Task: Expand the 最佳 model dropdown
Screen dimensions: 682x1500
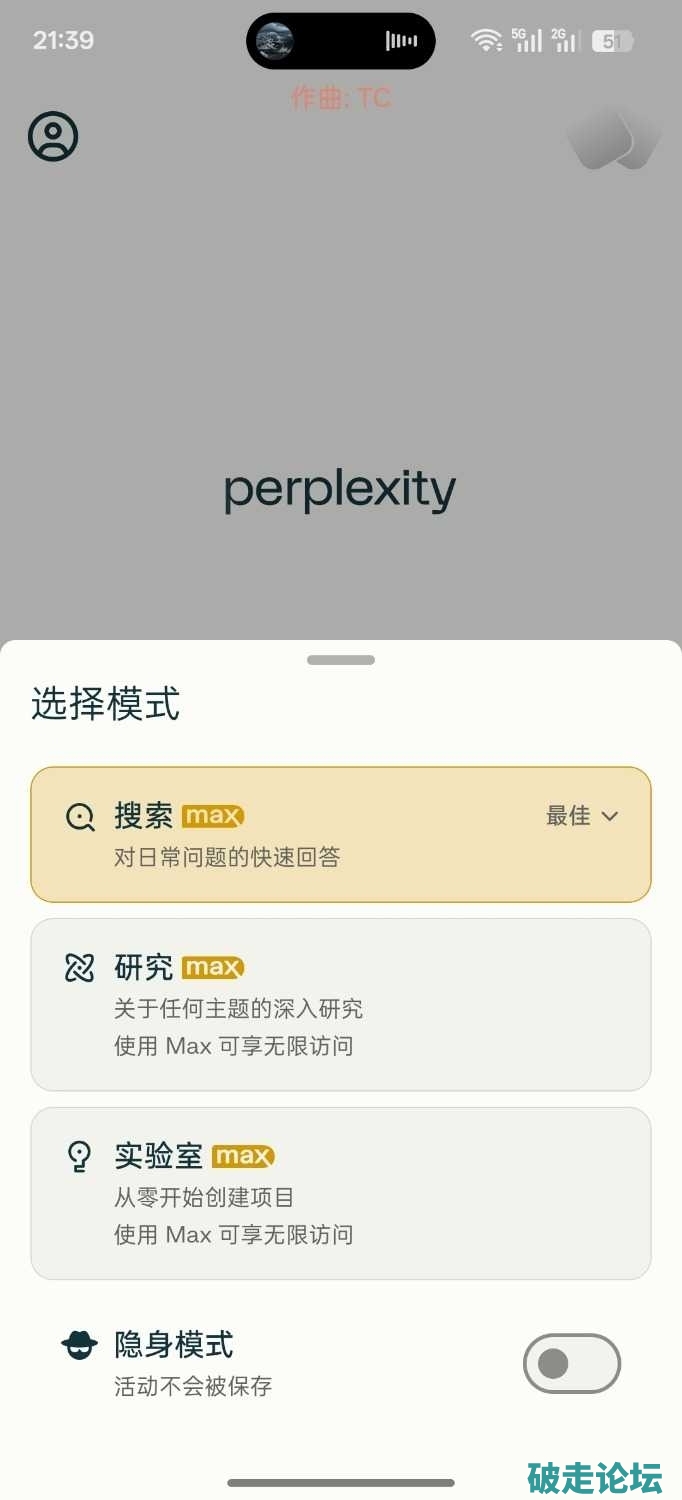Action: pos(583,816)
